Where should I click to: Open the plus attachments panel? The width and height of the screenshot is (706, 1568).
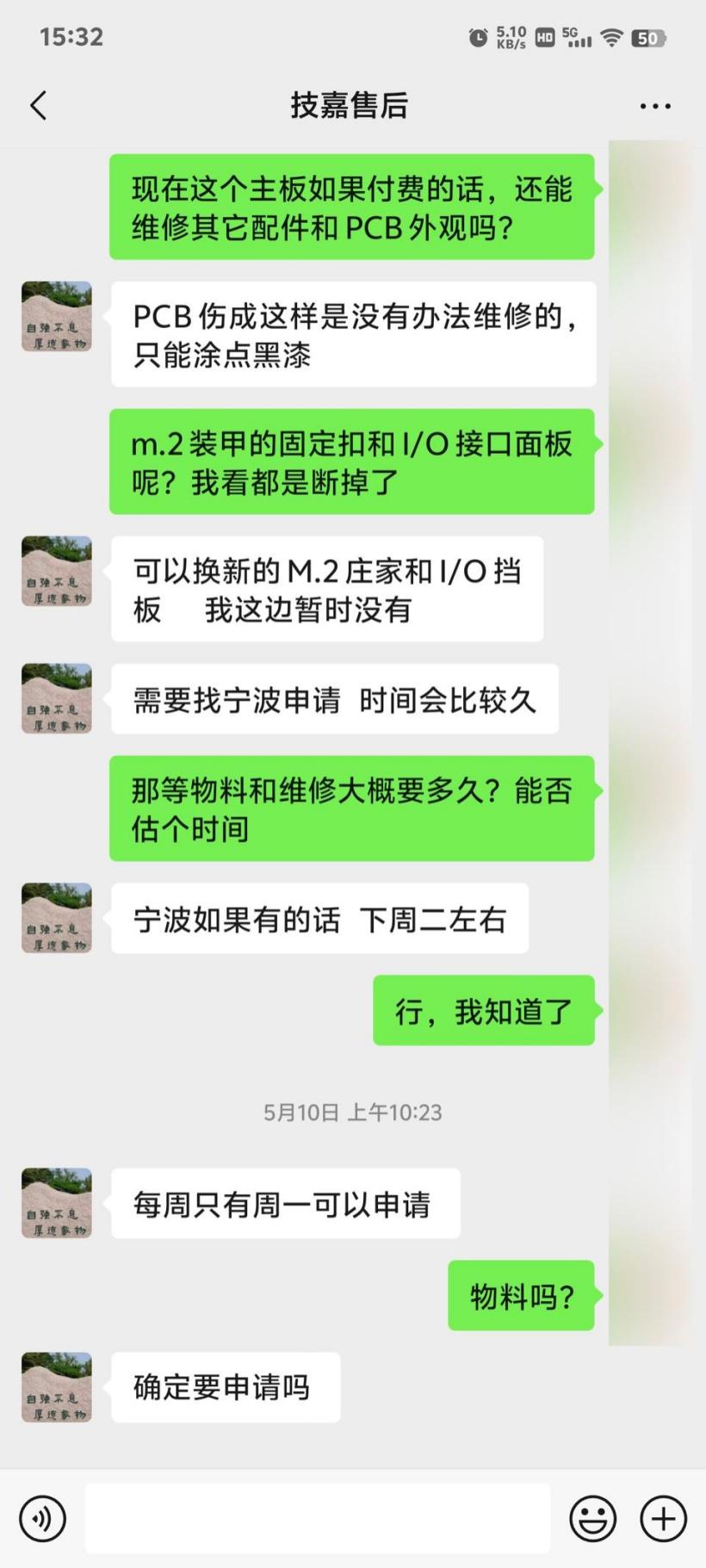[663, 1517]
